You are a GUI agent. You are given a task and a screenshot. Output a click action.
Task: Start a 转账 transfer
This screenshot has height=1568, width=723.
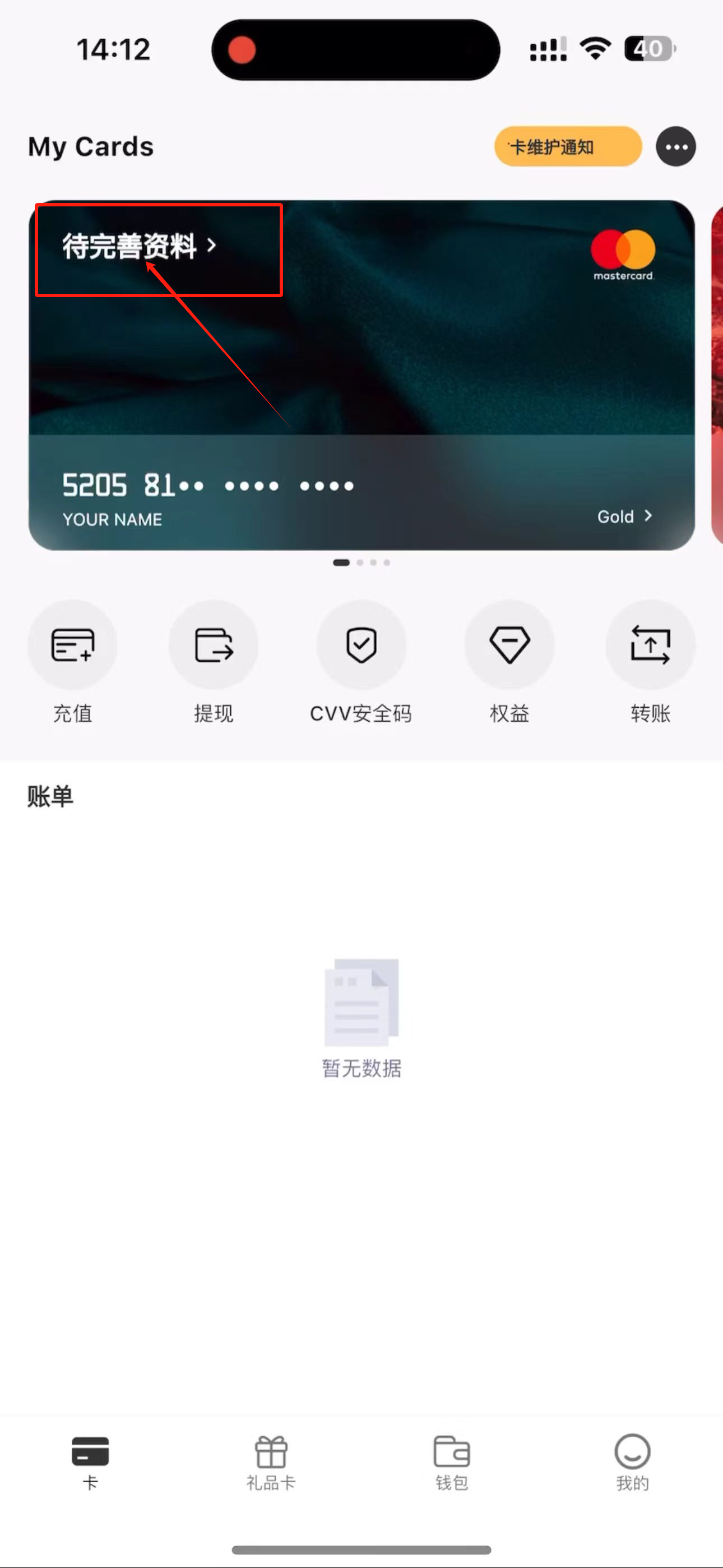click(650, 644)
